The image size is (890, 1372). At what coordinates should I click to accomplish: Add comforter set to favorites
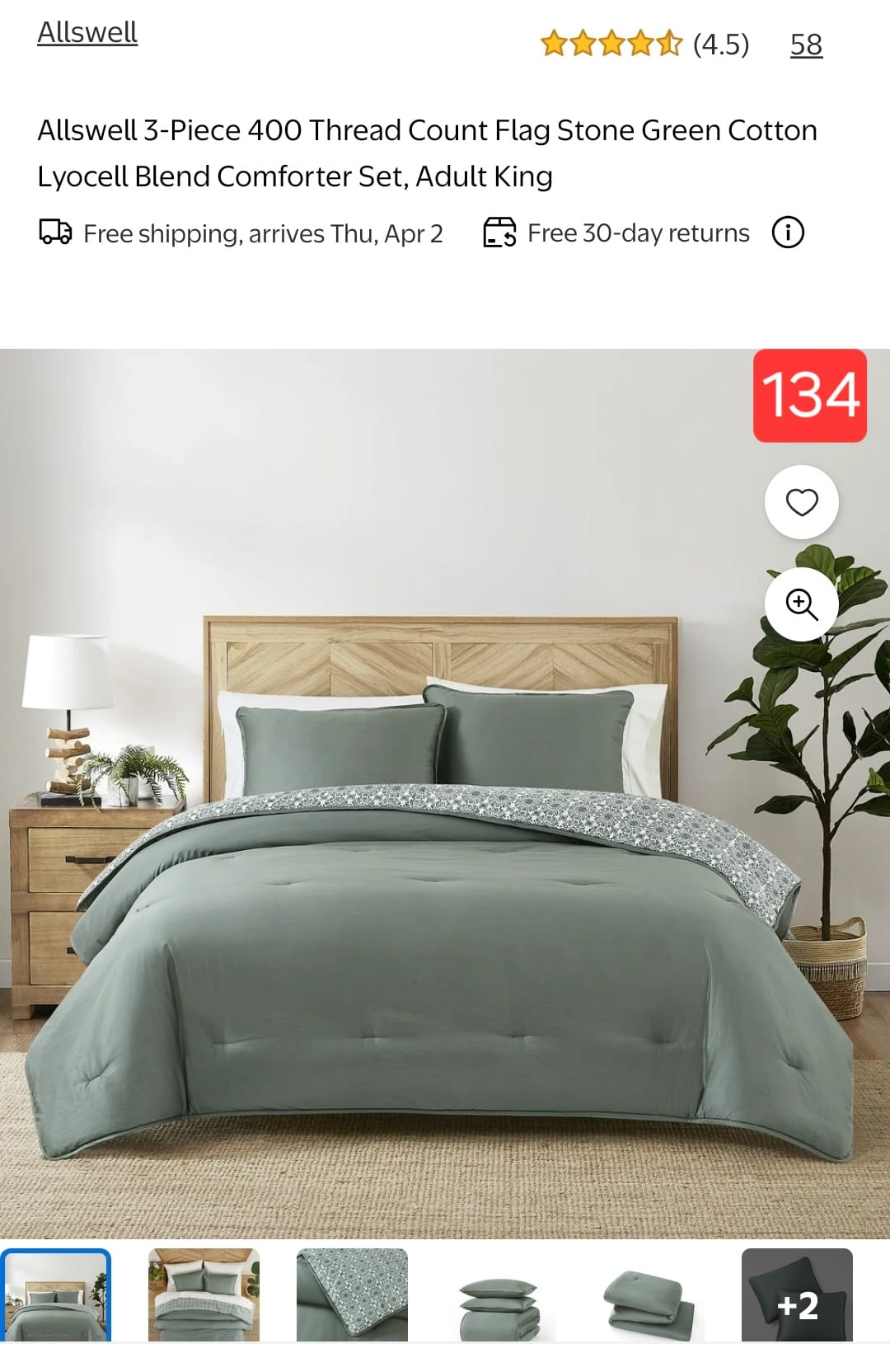coord(801,502)
